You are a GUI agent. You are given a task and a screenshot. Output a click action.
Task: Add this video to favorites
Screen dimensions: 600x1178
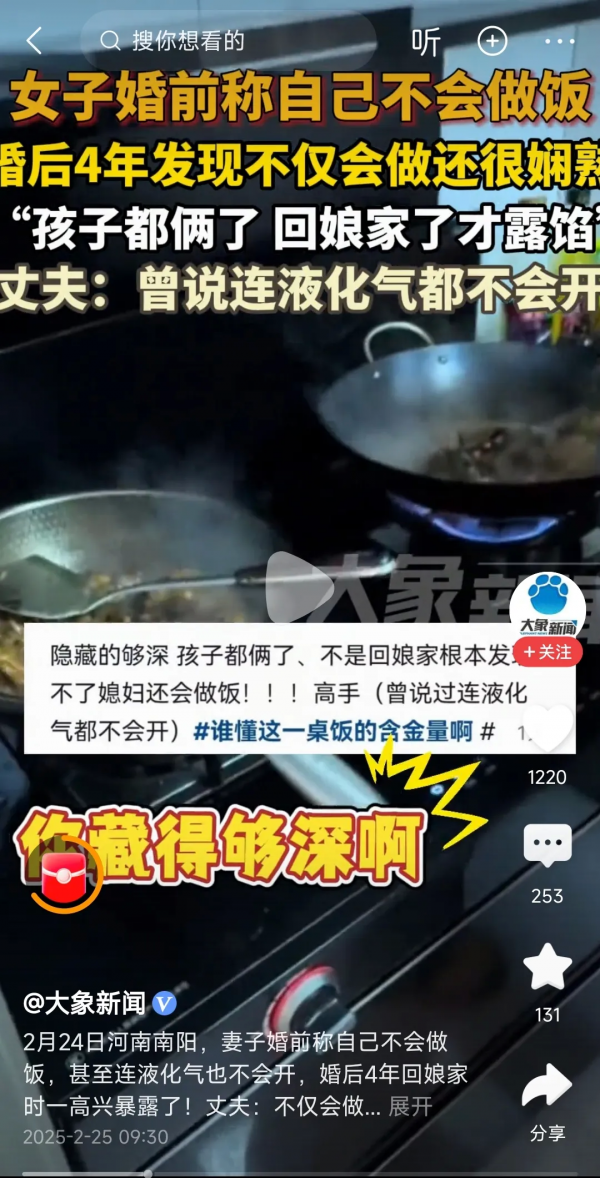click(x=547, y=967)
